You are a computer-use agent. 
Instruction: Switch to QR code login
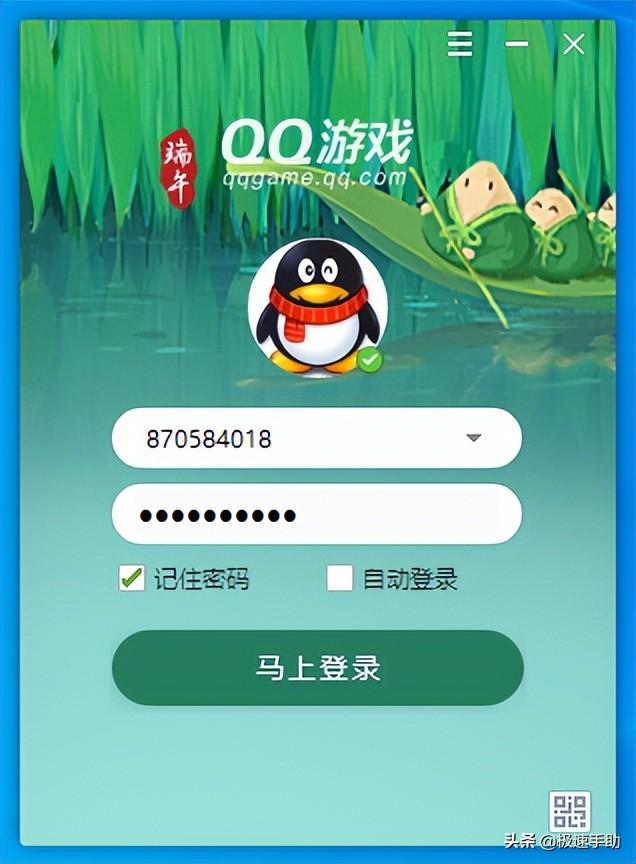(569, 811)
